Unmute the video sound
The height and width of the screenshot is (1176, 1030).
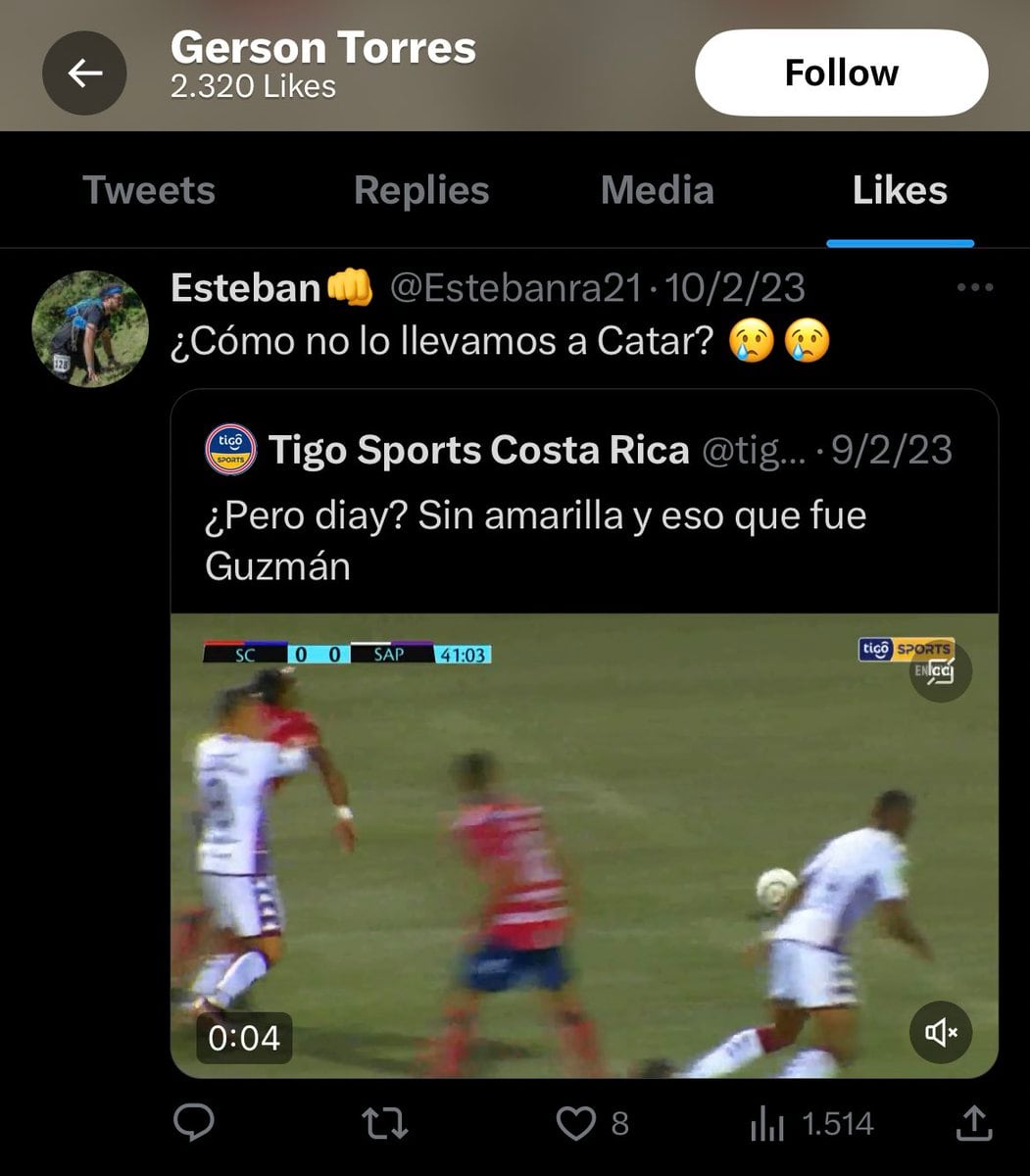[940, 1031]
